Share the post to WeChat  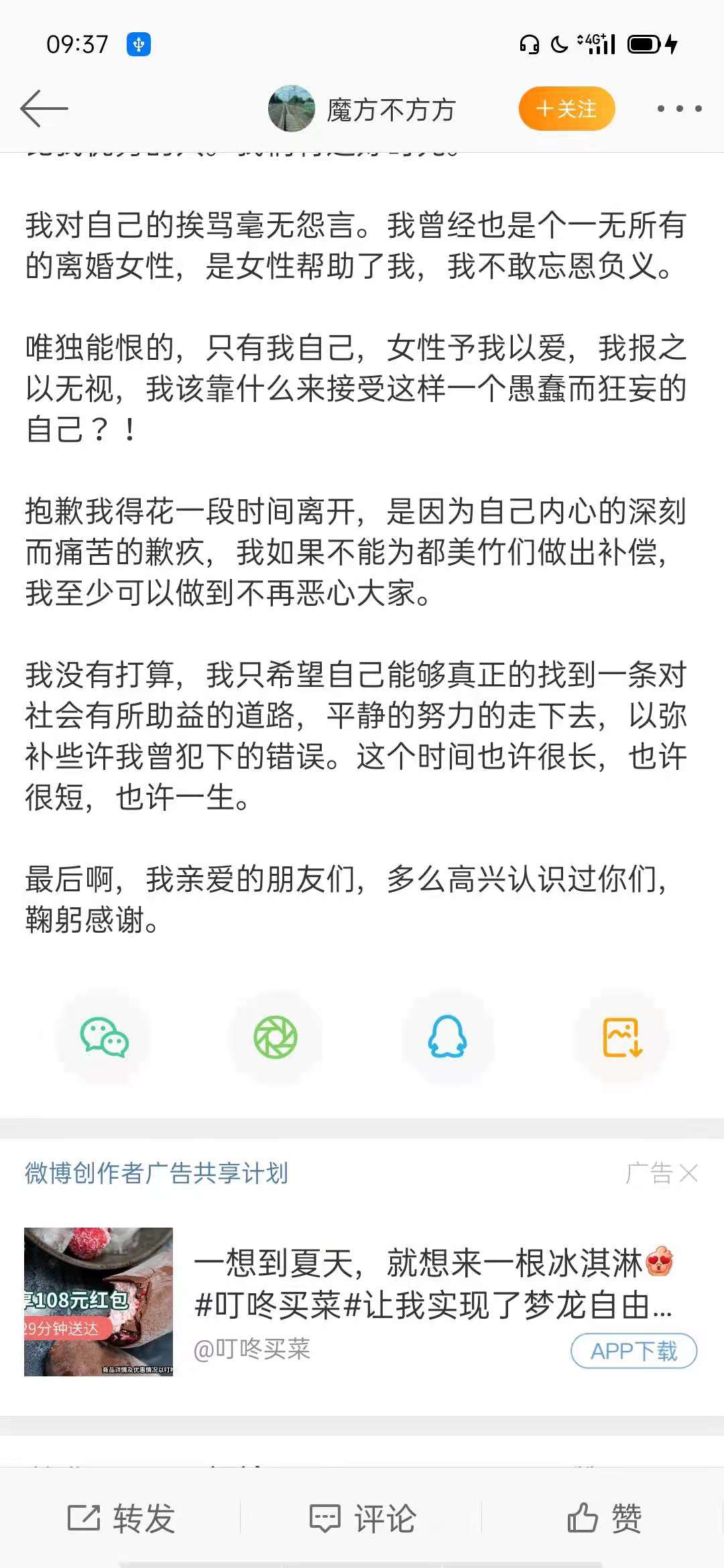point(104,1037)
